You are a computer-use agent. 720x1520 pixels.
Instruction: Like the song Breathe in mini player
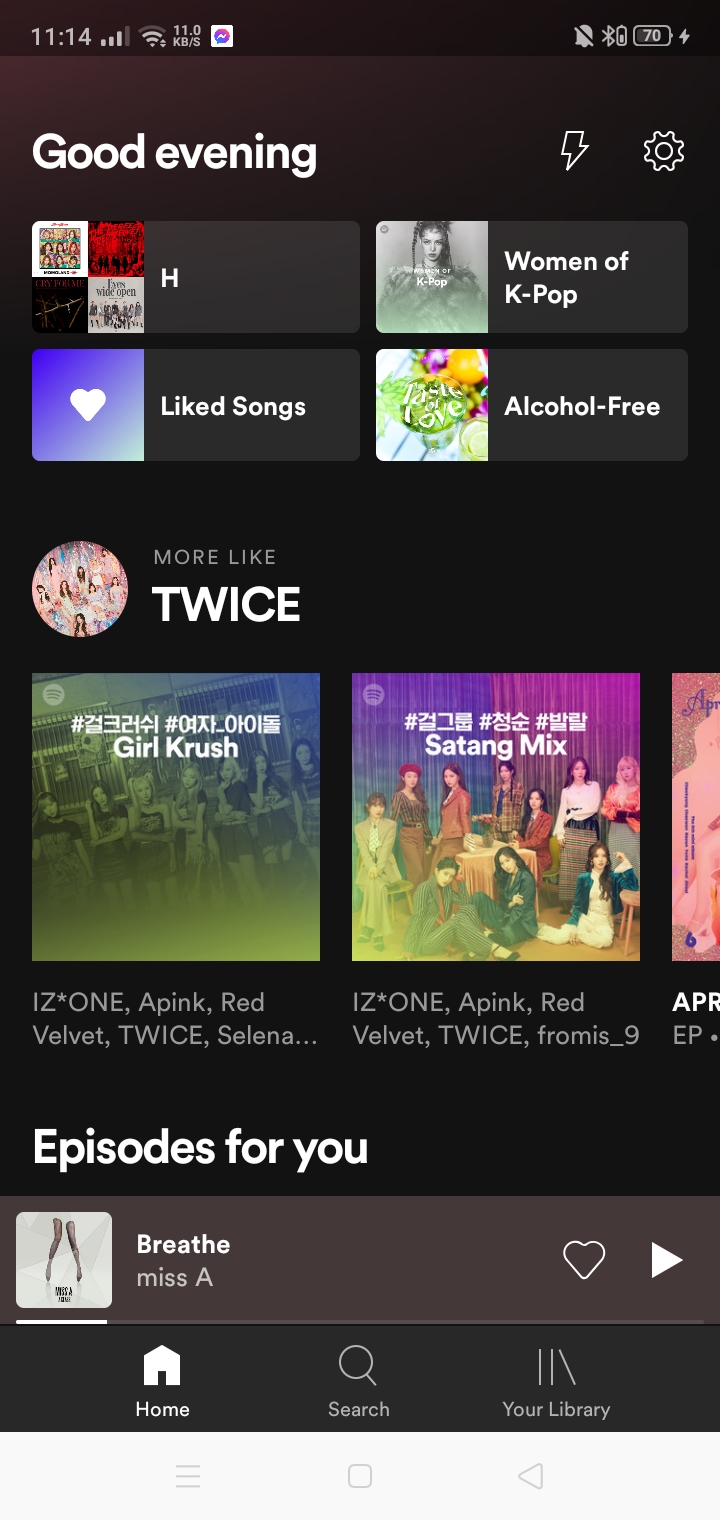tap(584, 1260)
